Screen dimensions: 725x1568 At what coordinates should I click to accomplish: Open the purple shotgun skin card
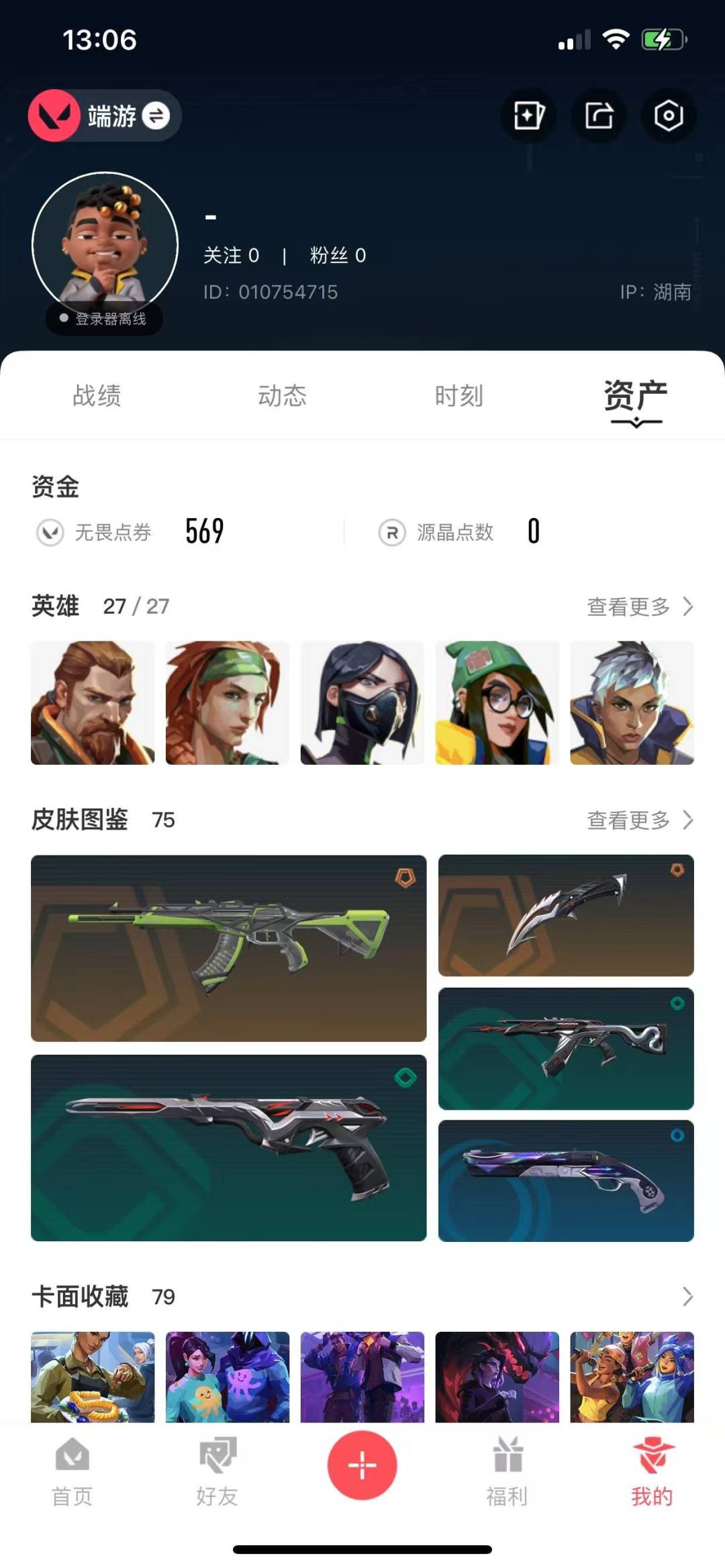click(x=566, y=1181)
